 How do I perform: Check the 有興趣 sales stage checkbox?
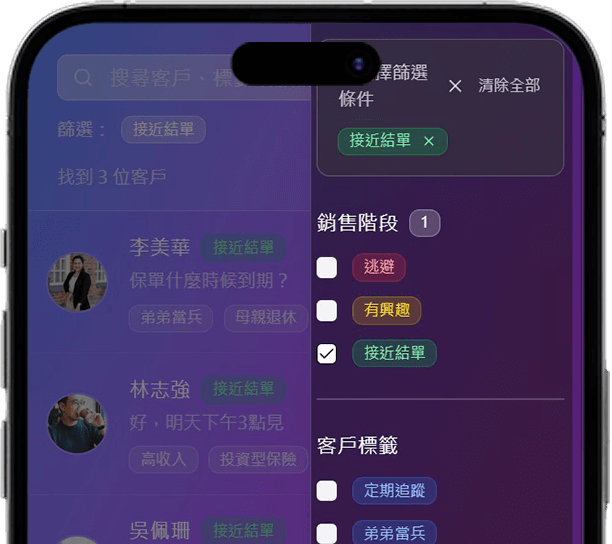coord(327,310)
